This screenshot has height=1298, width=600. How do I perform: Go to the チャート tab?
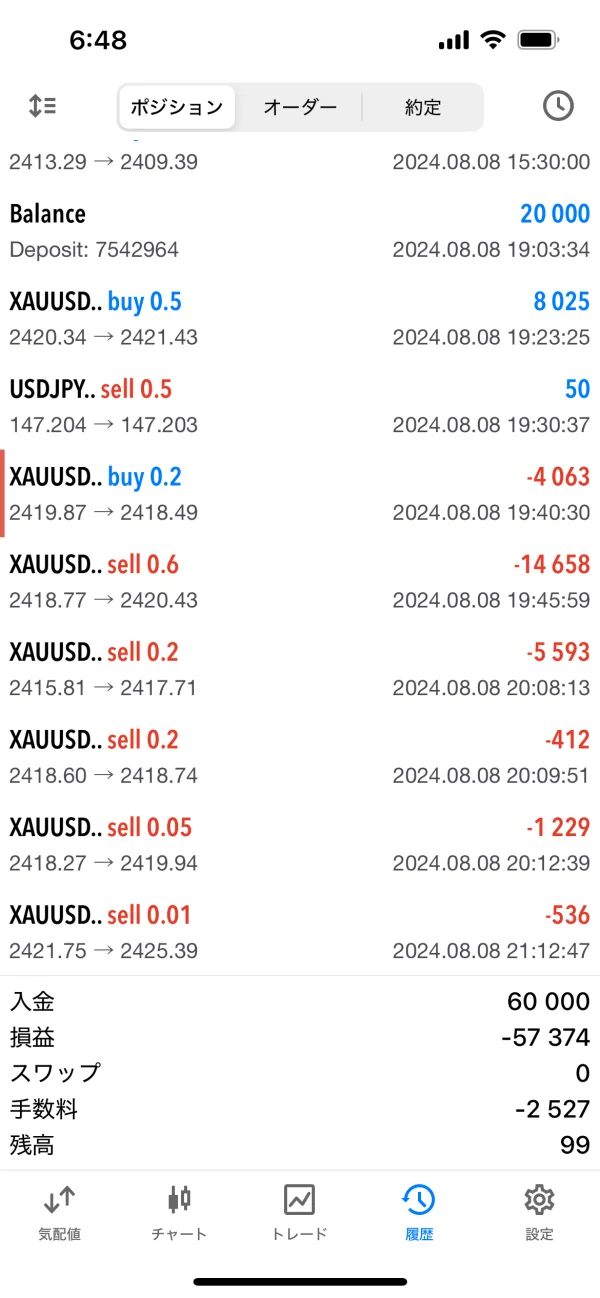click(x=180, y=1212)
